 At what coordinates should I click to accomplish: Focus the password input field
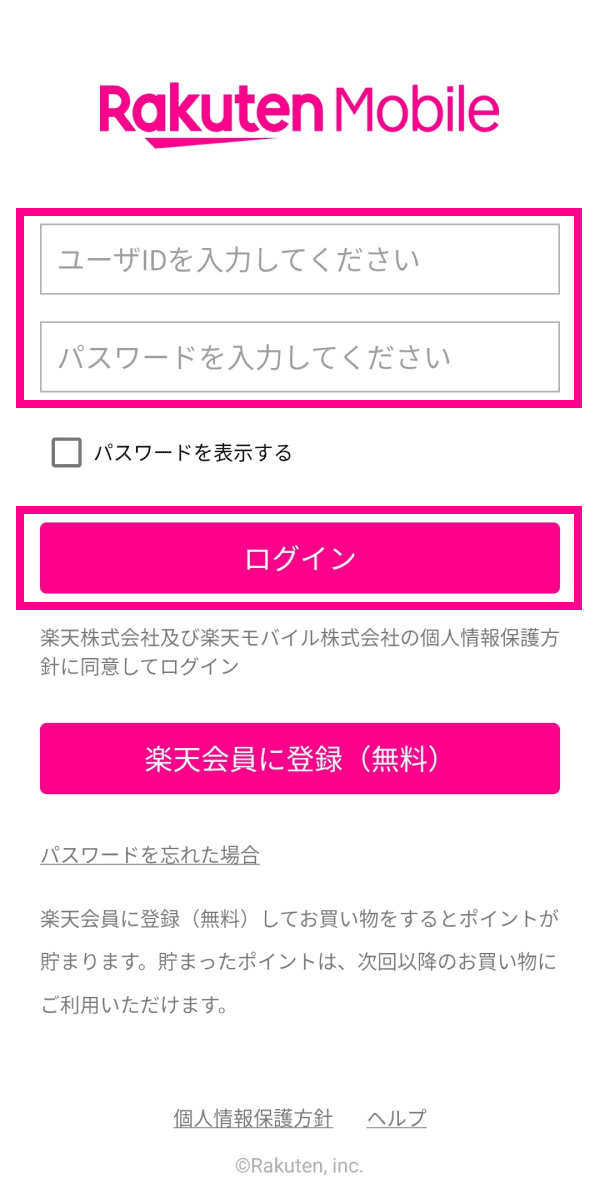[300, 357]
